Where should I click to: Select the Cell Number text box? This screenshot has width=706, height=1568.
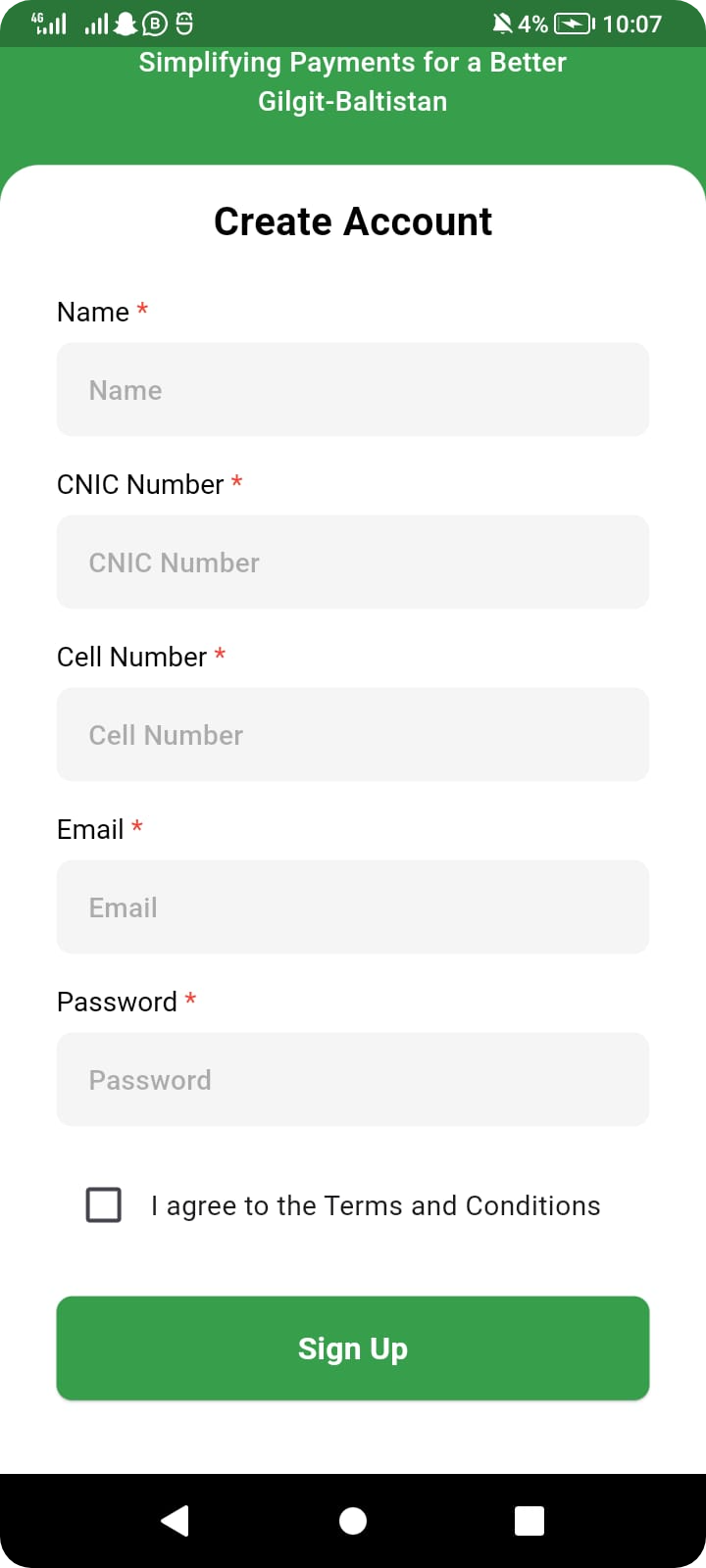[353, 734]
